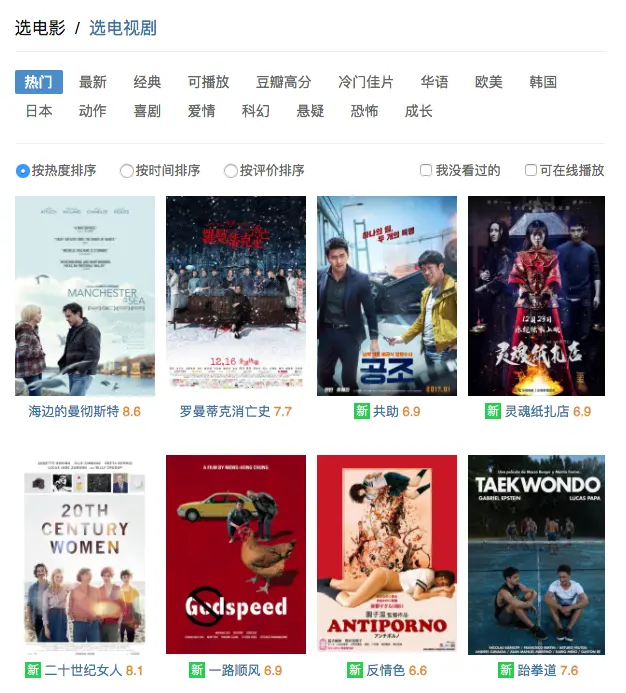Choose the 科幻 tag
The height and width of the screenshot is (693, 626).
(x=256, y=111)
